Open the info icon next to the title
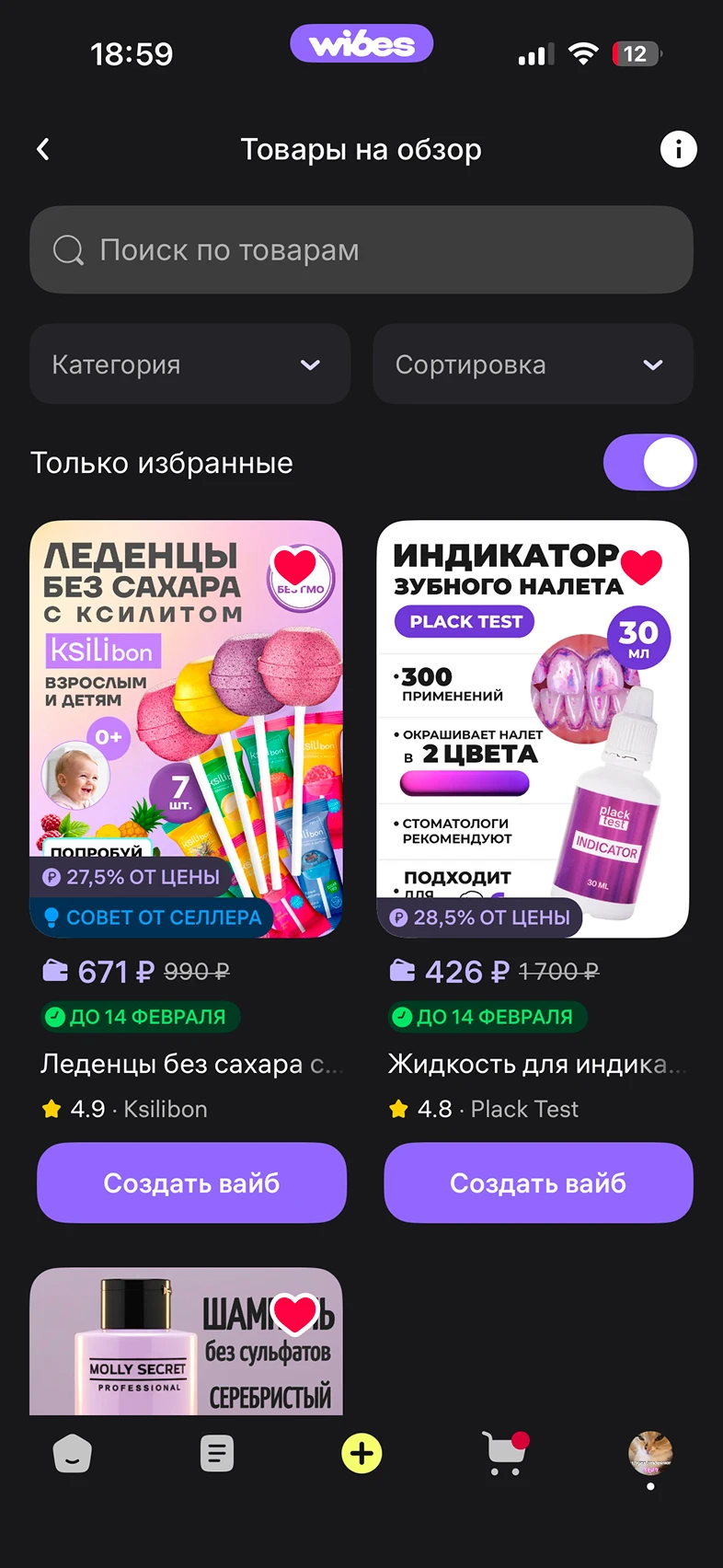 pos(678,149)
